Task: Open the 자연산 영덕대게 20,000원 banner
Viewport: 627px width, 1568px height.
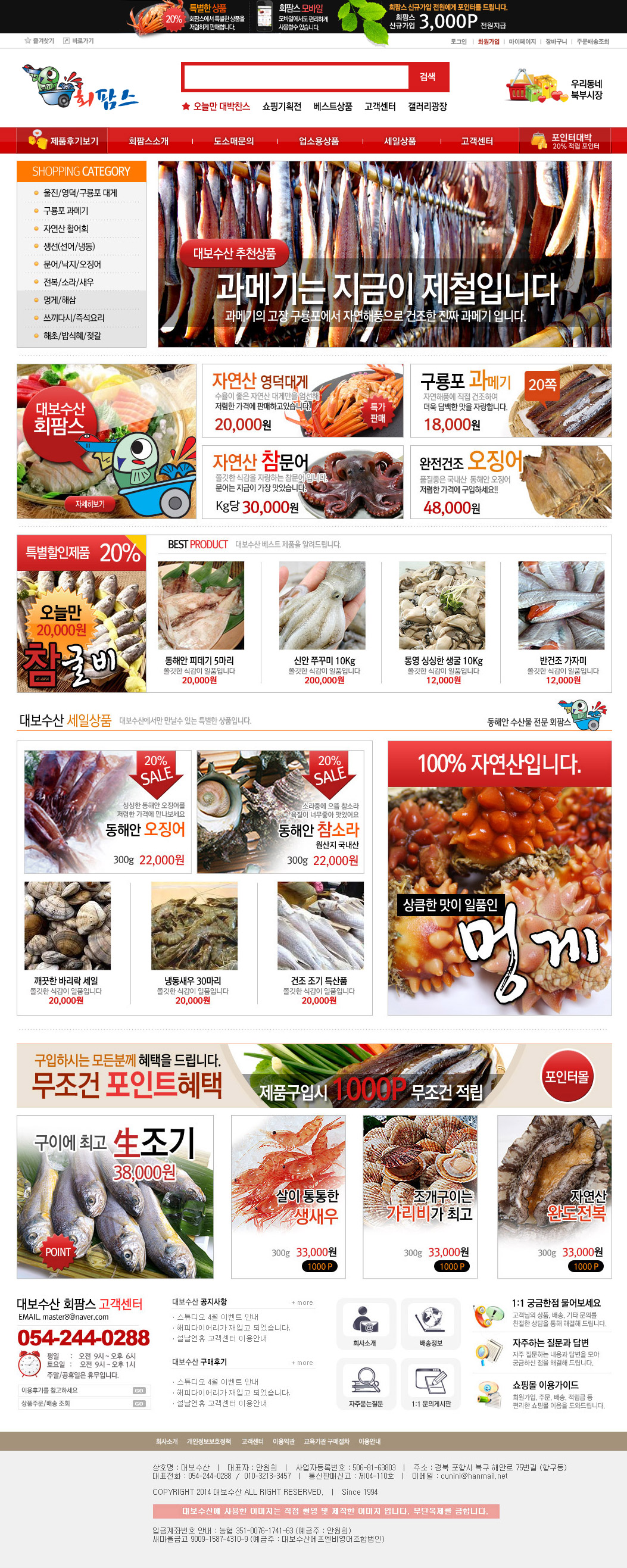Action: pyautogui.click(x=302, y=400)
